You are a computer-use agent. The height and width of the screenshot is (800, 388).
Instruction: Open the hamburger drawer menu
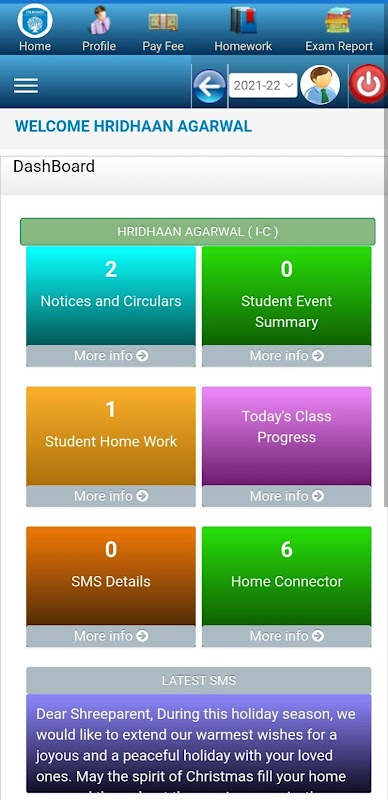tap(26, 85)
